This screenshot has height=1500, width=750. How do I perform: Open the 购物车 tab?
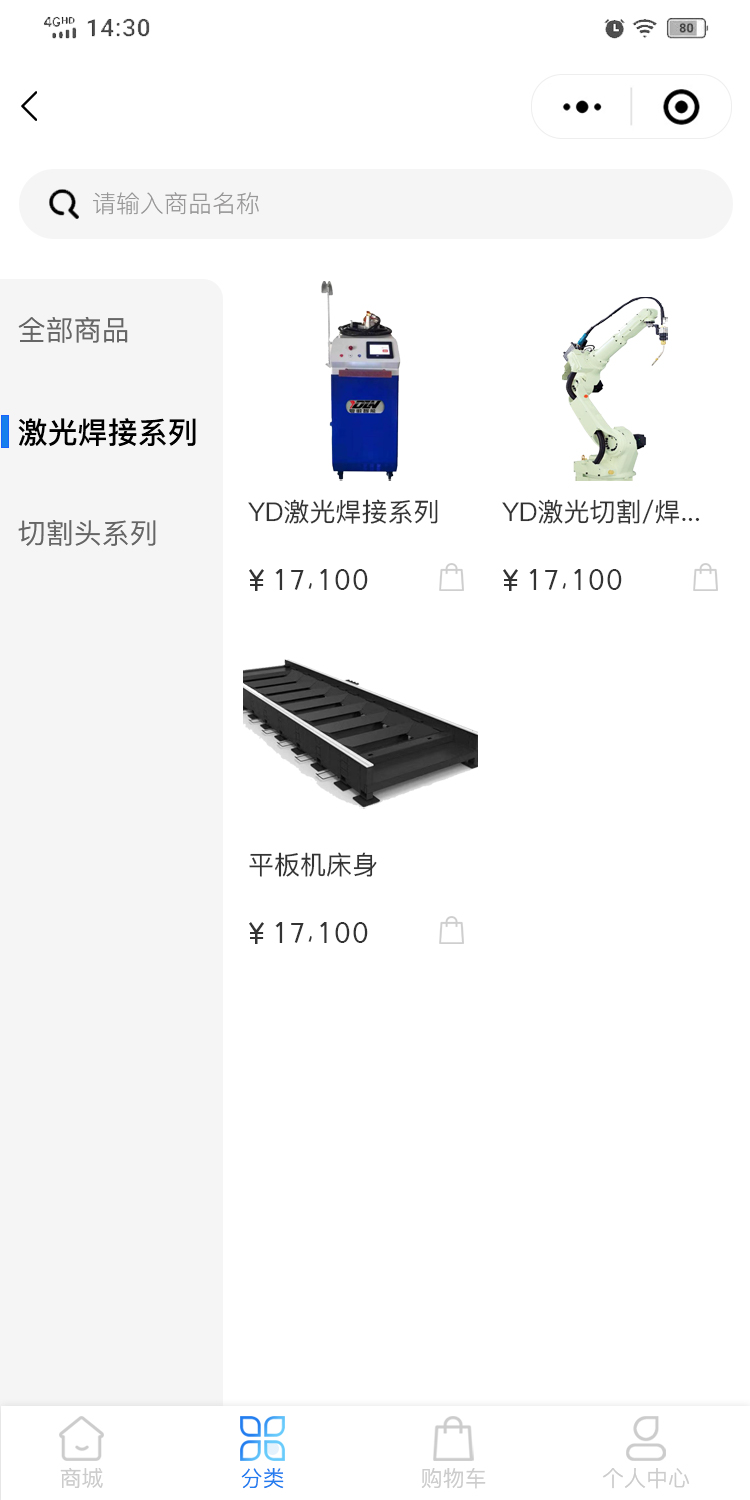click(453, 1452)
